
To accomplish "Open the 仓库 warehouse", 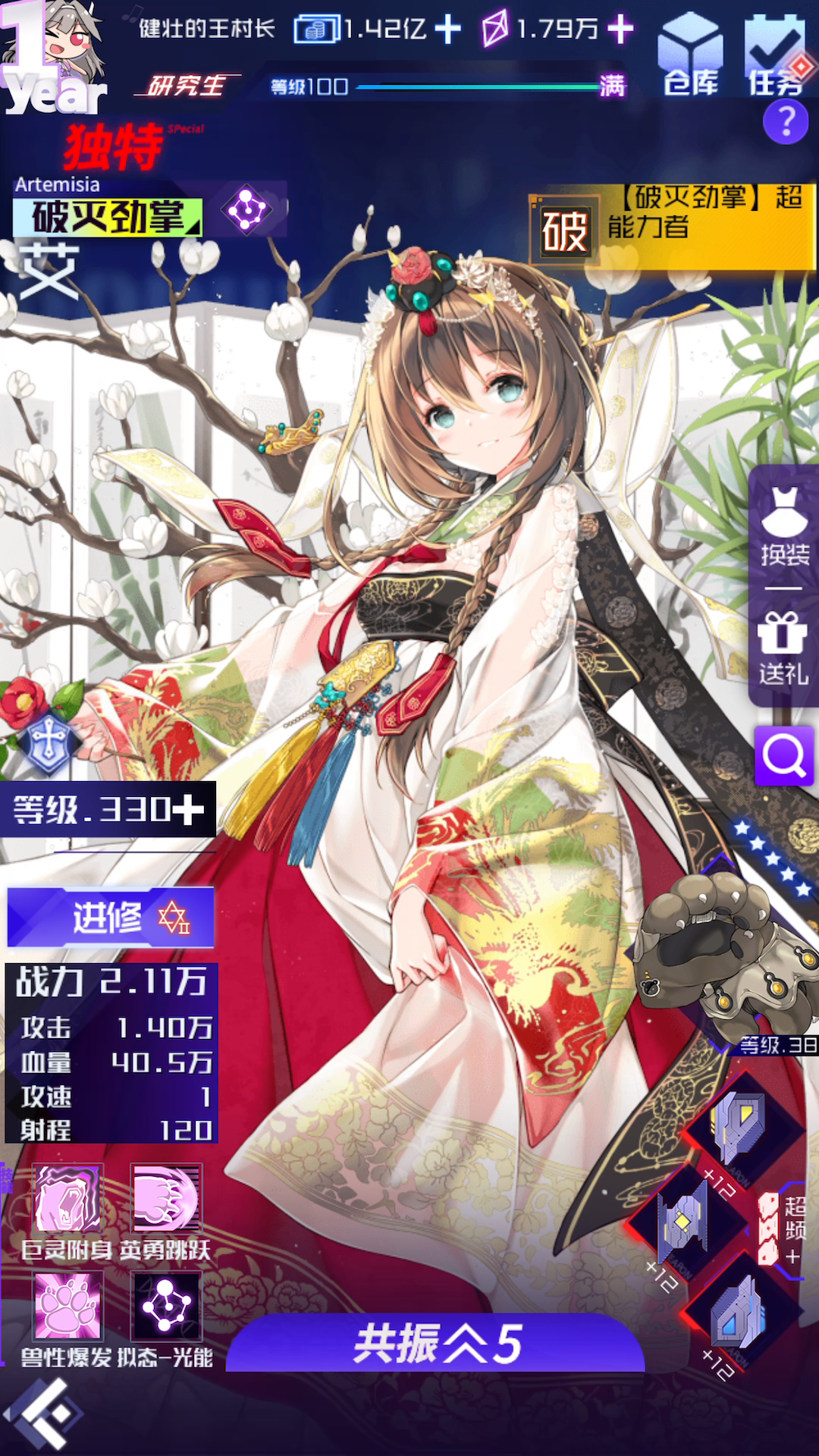I will pos(690,55).
